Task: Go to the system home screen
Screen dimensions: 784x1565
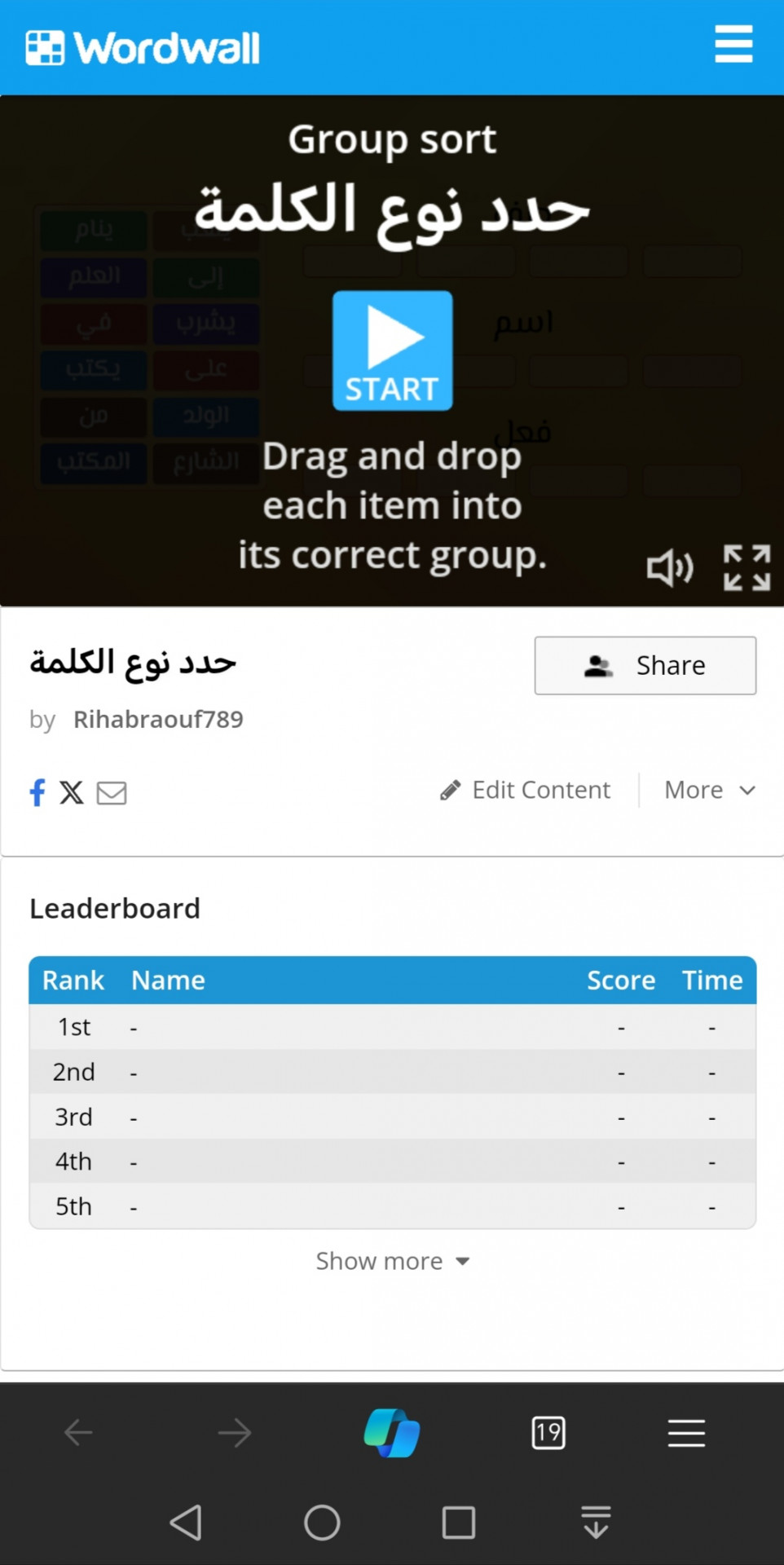Action: click(322, 1523)
